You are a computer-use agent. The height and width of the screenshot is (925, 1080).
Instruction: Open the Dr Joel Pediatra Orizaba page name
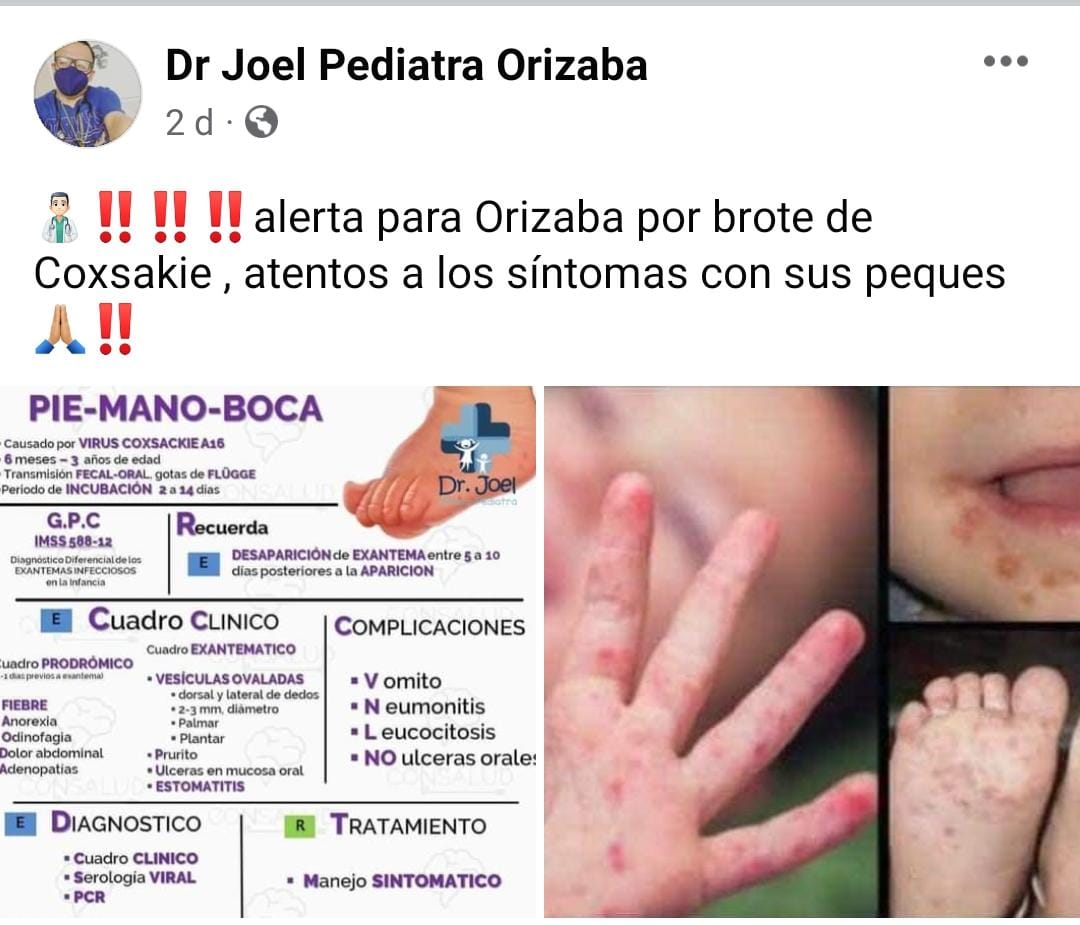pos(406,66)
